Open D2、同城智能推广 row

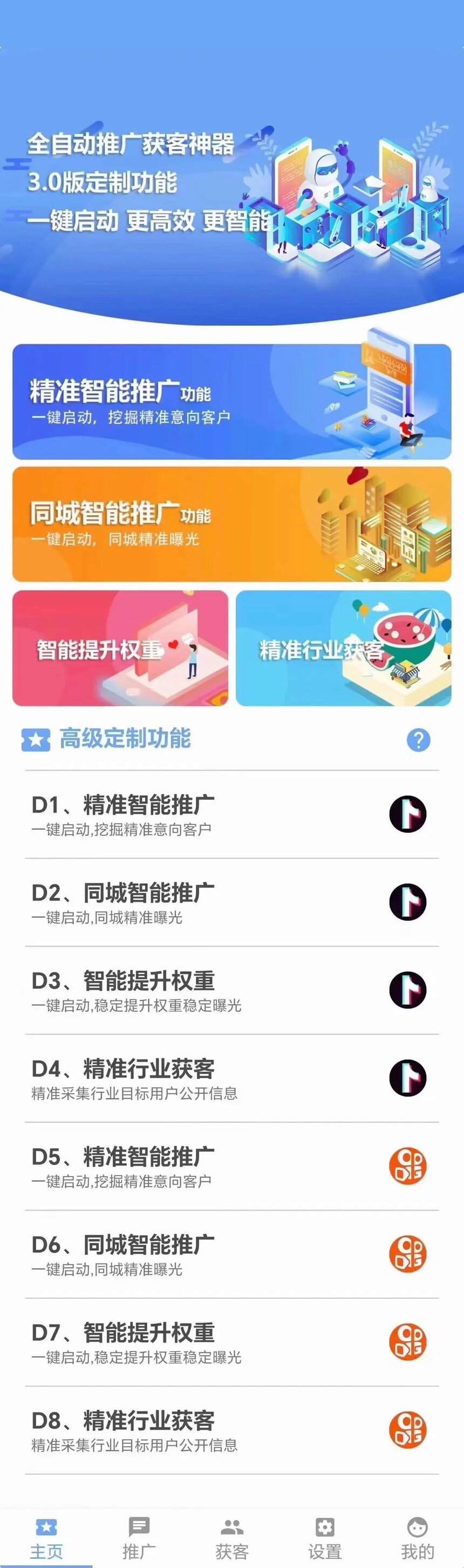pyautogui.click(x=231, y=903)
